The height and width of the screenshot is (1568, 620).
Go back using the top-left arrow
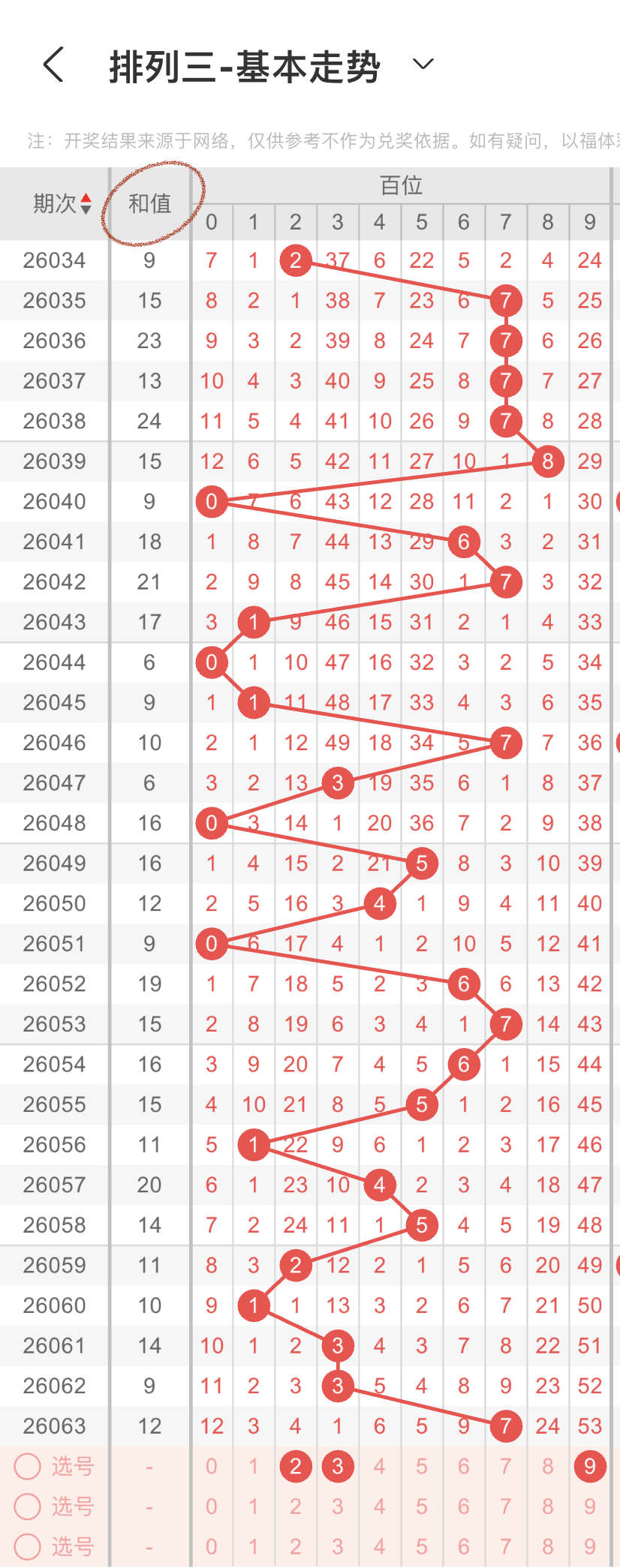(x=53, y=65)
